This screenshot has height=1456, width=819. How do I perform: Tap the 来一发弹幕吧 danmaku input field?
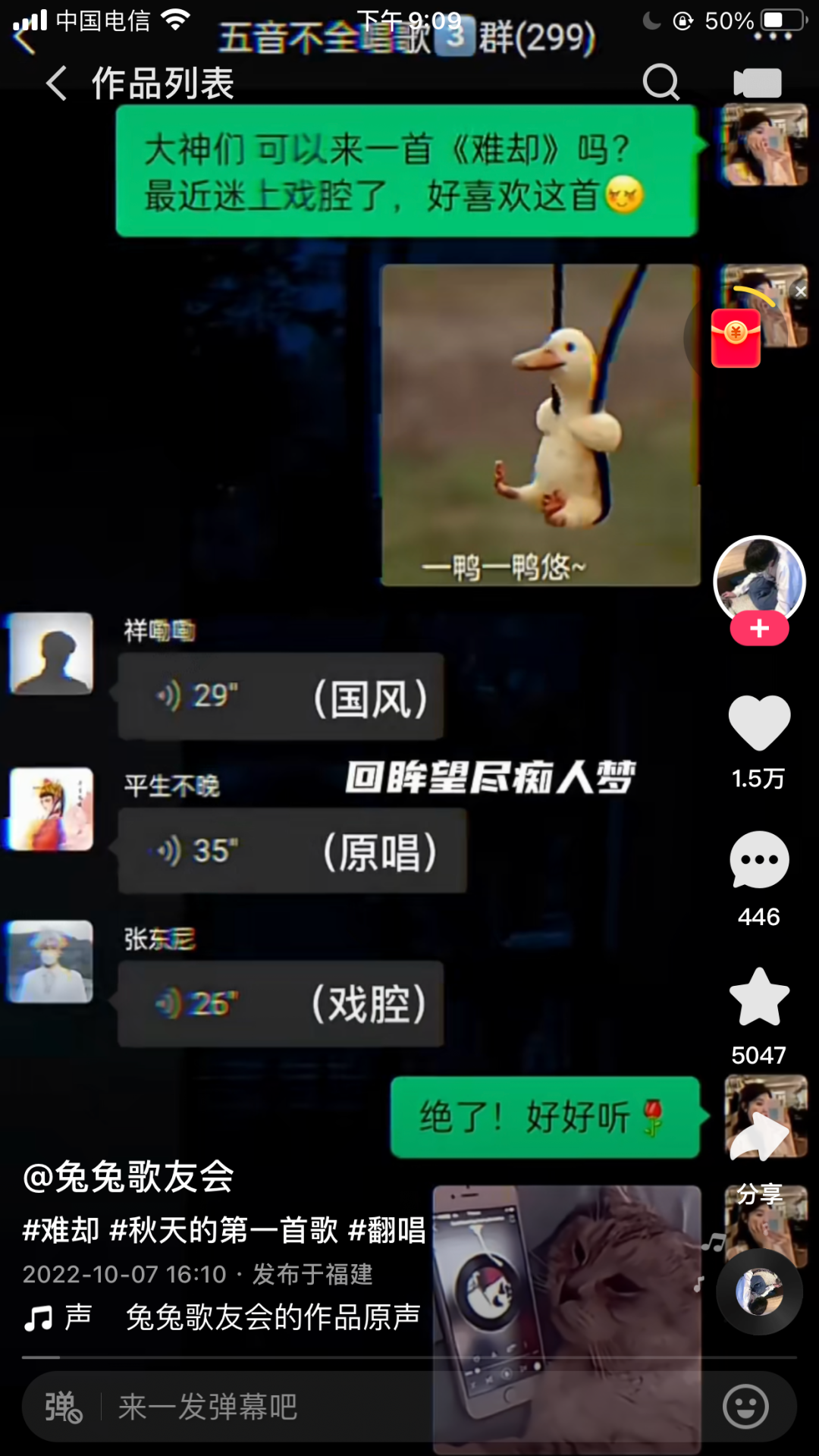tap(303, 1407)
